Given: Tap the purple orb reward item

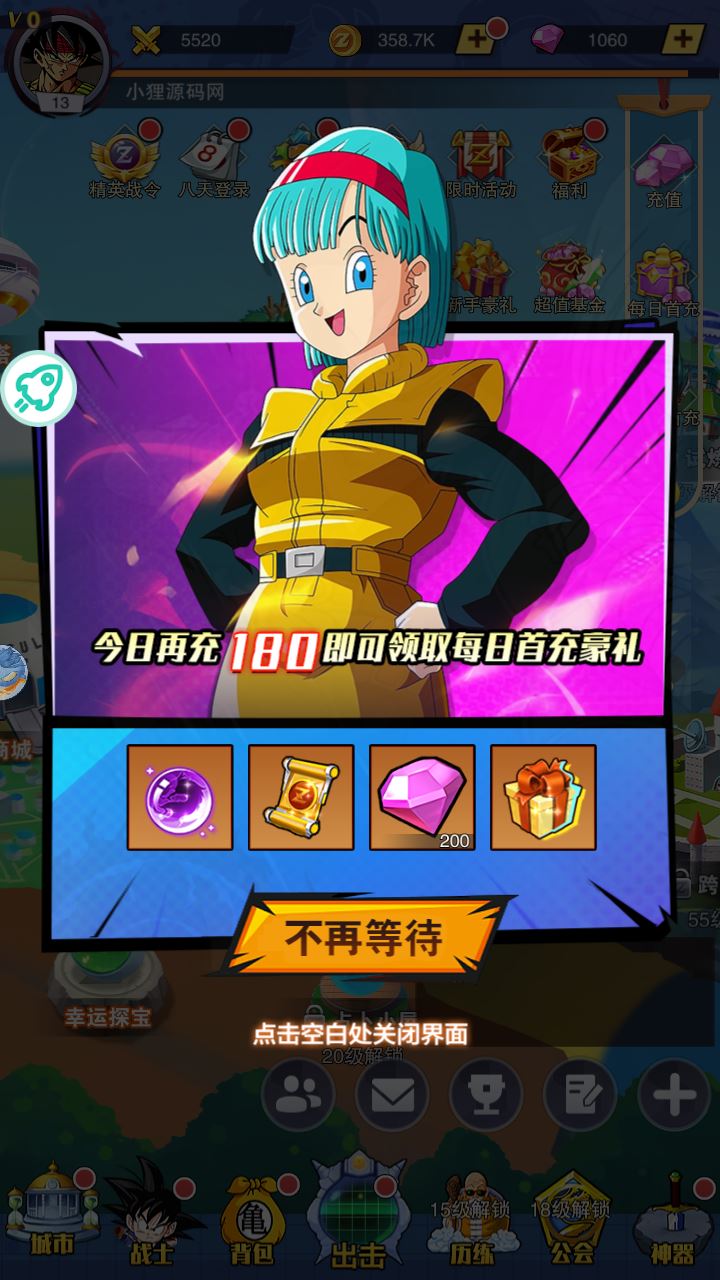Looking at the screenshot, I should pos(180,797).
